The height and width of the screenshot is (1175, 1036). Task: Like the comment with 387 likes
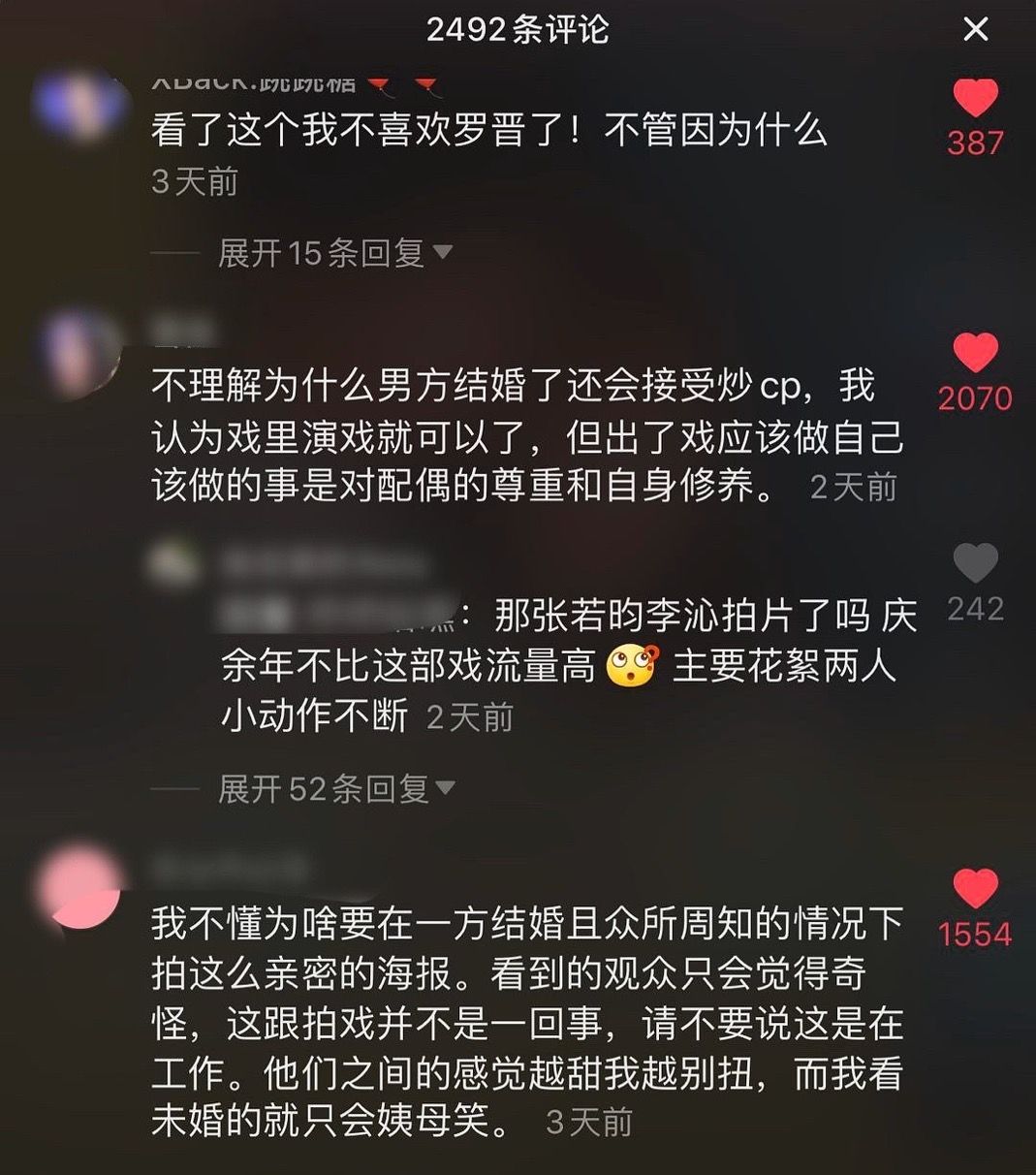point(975,99)
